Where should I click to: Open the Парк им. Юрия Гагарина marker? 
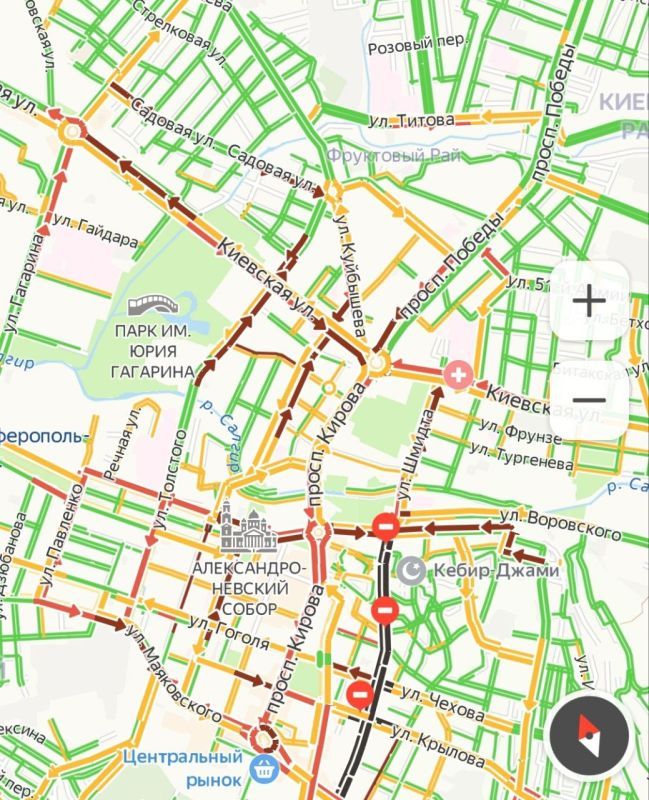pyautogui.click(x=153, y=306)
